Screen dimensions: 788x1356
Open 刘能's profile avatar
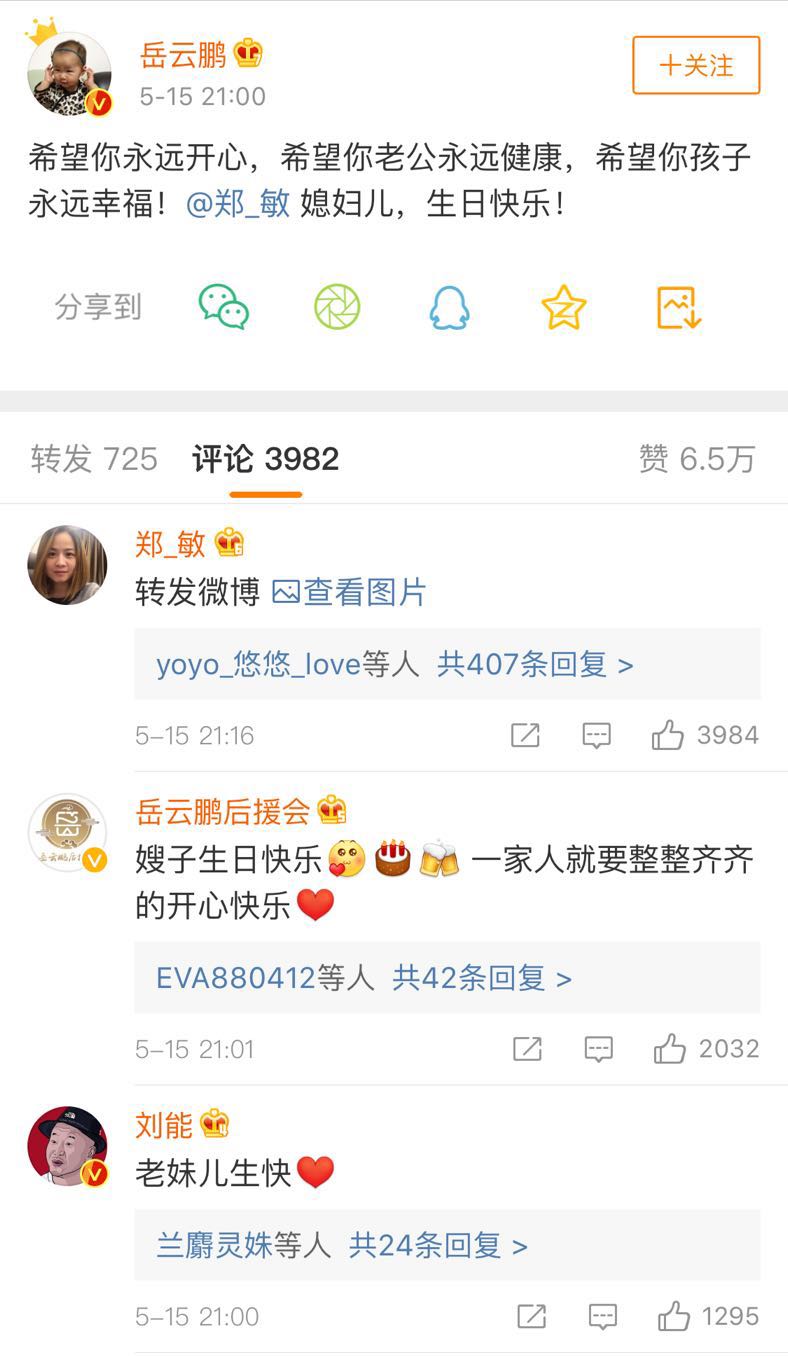67,1146
